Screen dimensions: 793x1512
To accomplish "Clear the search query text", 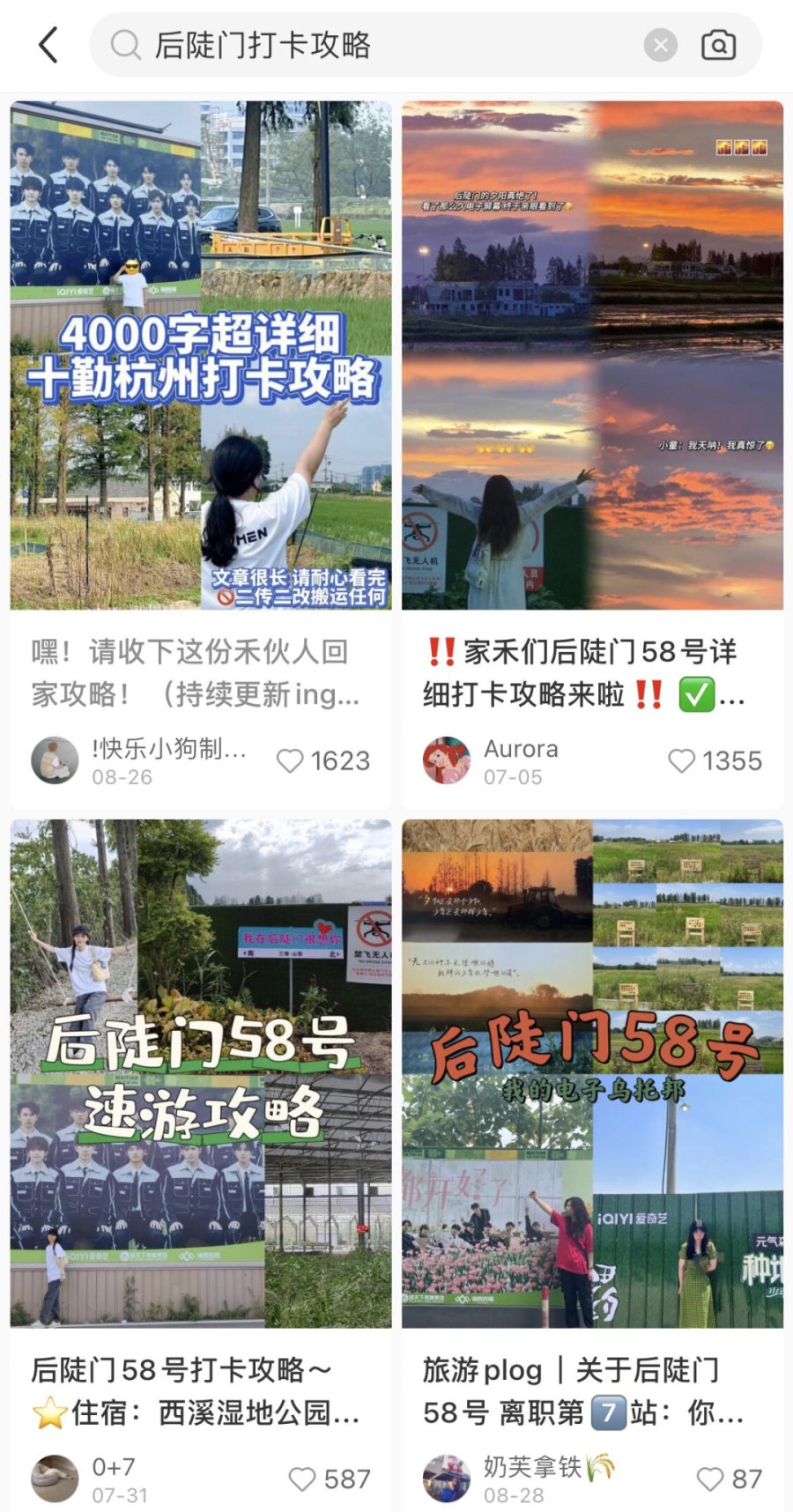I will tap(660, 45).
